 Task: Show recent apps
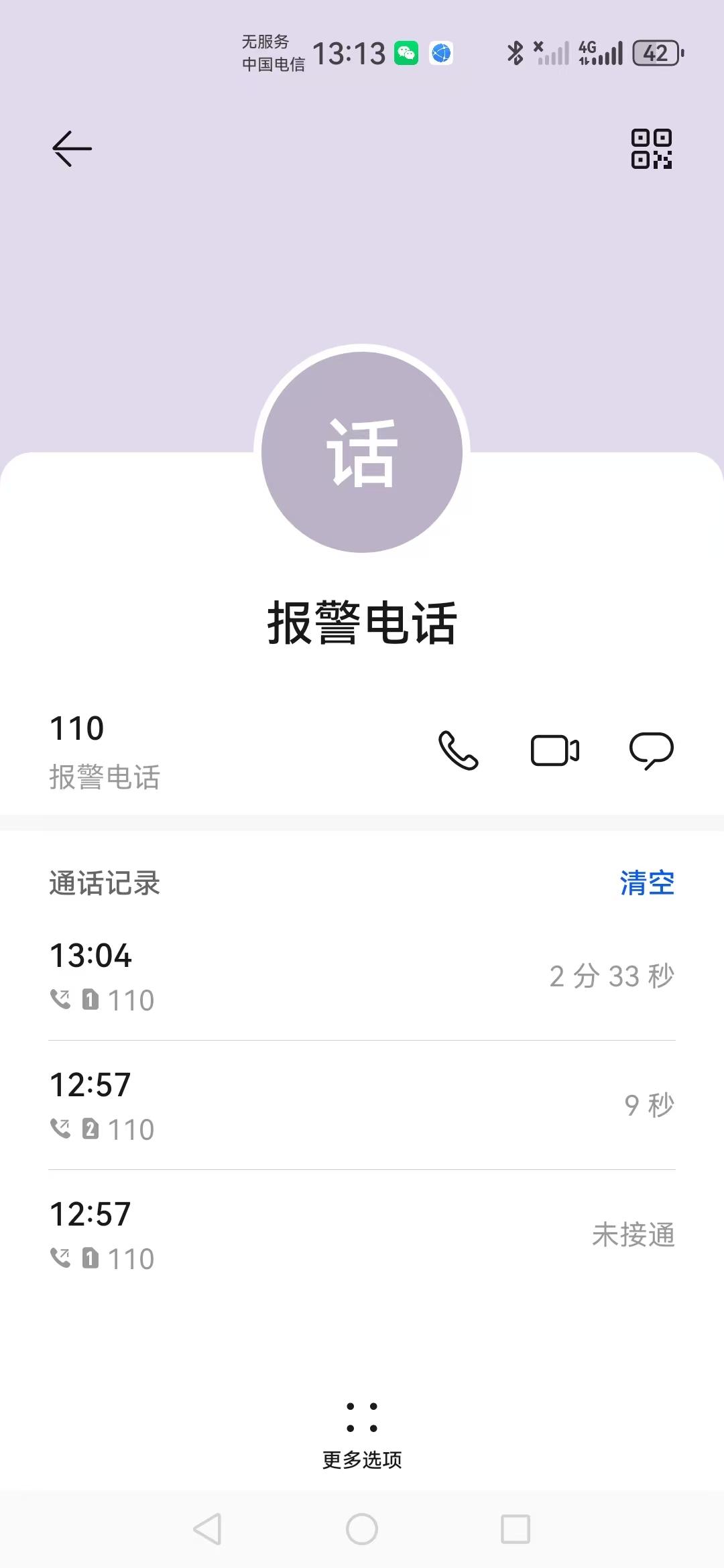[516, 1529]
